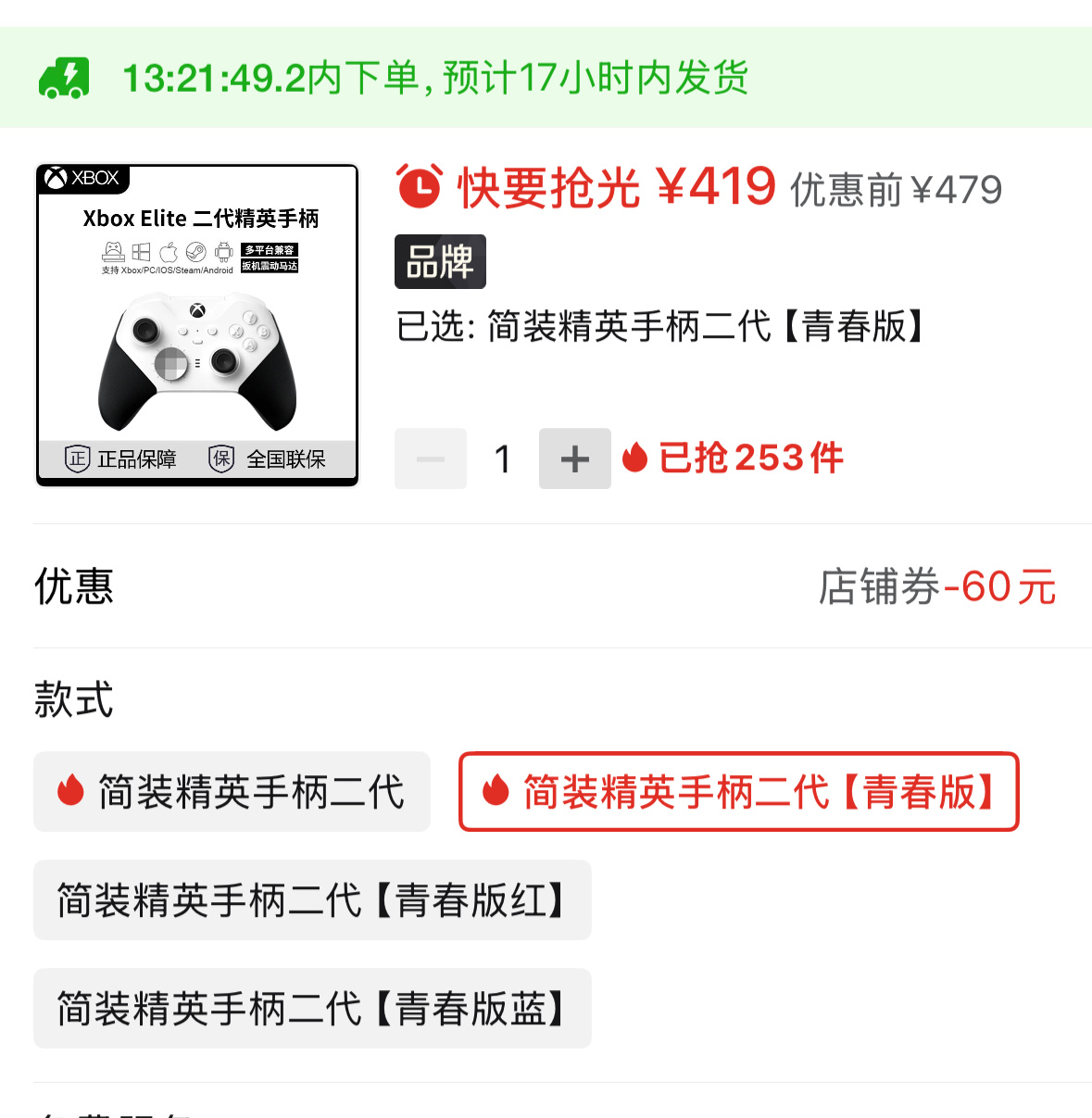Decrease quantity with the minus button
The image size is (1092, 1118).
click(x=431, y=459)
